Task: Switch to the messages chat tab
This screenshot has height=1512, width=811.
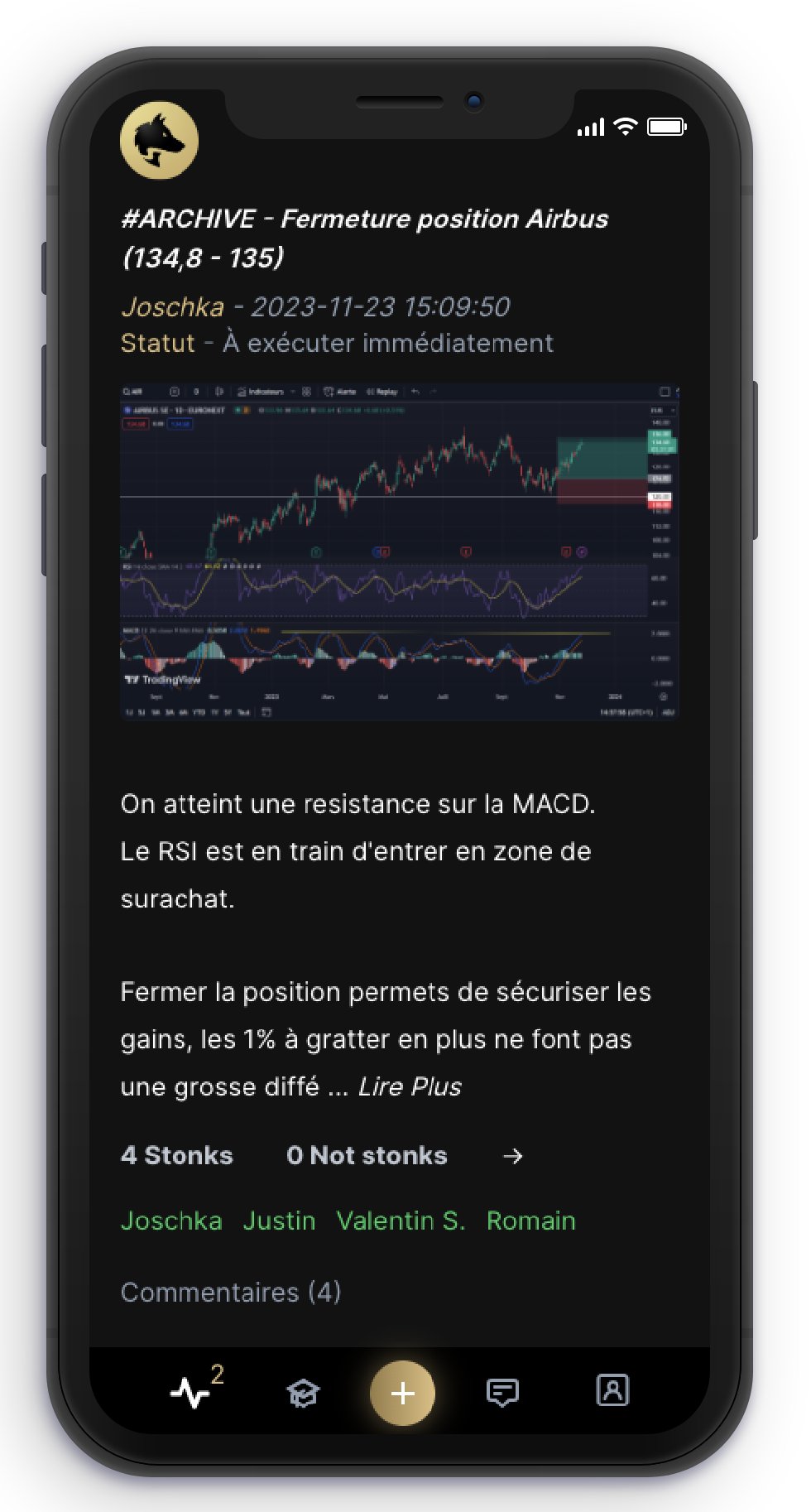Action: [x=502, y=1393]
